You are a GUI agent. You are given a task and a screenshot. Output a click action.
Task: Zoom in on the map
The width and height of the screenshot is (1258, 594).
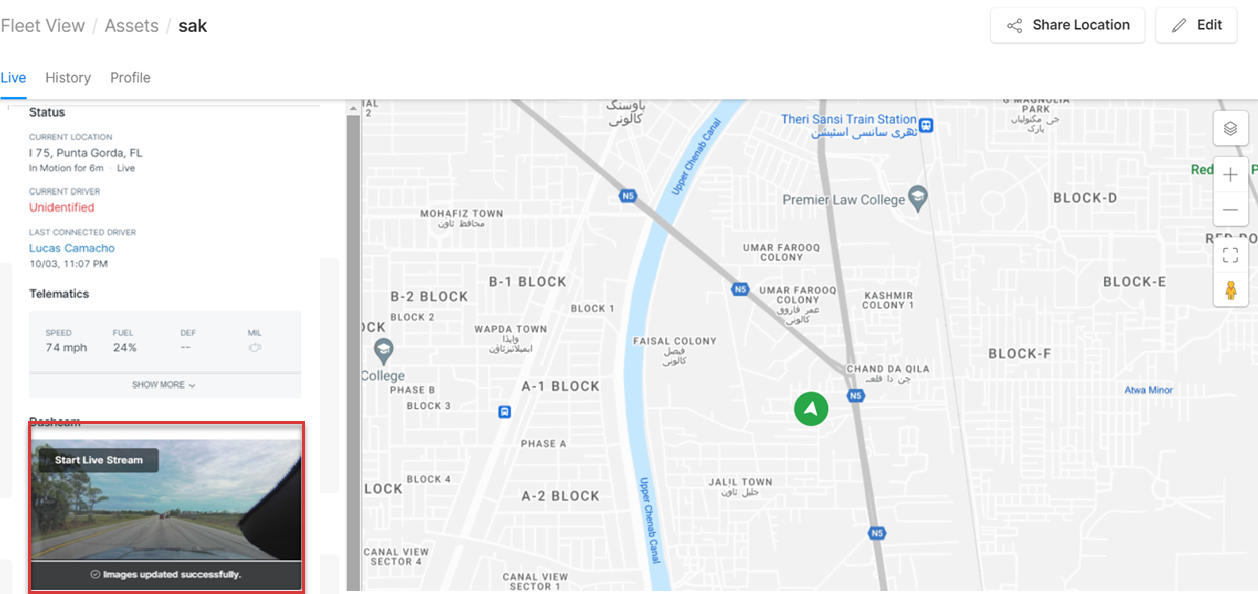tap(1230, 174)
